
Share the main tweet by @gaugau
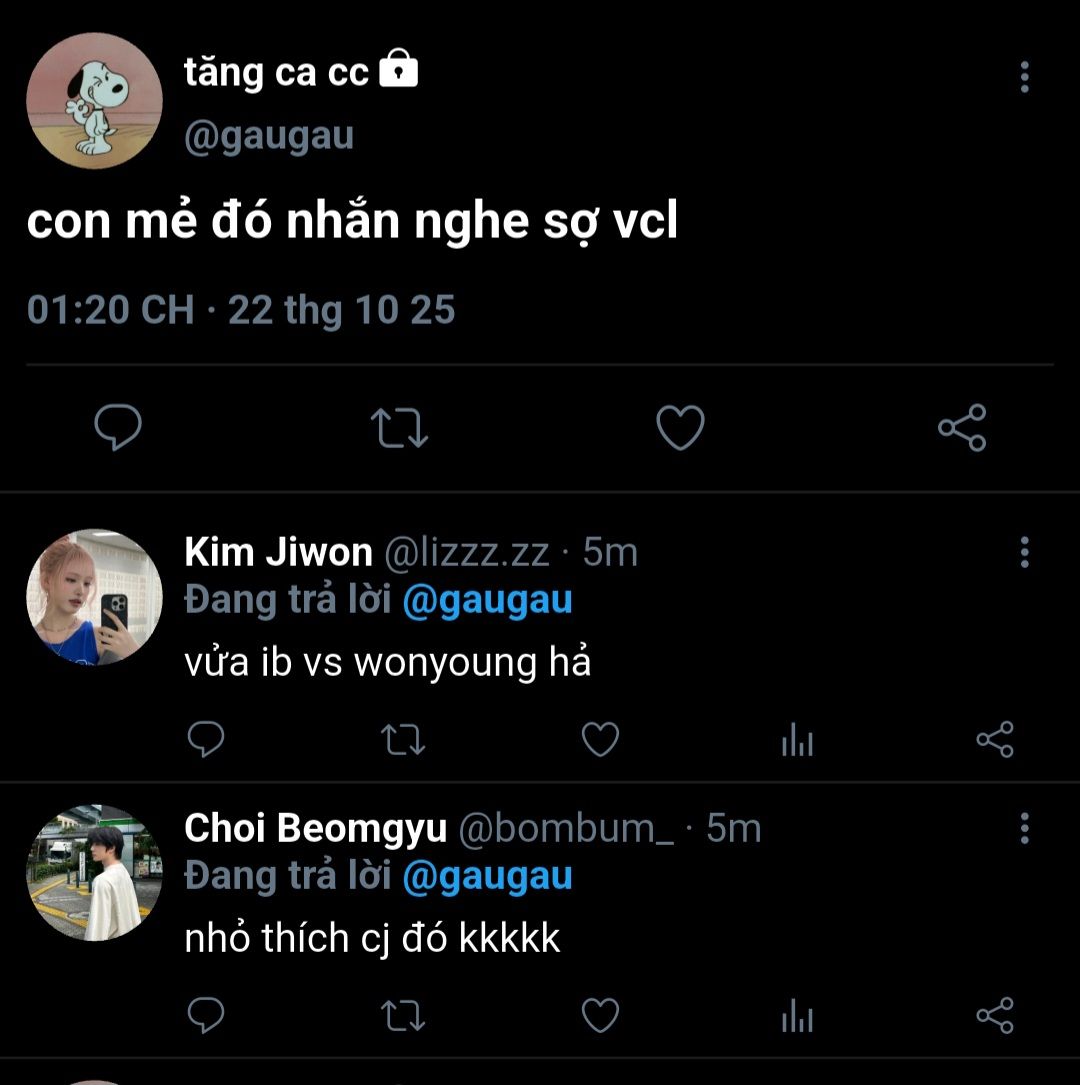962,428
